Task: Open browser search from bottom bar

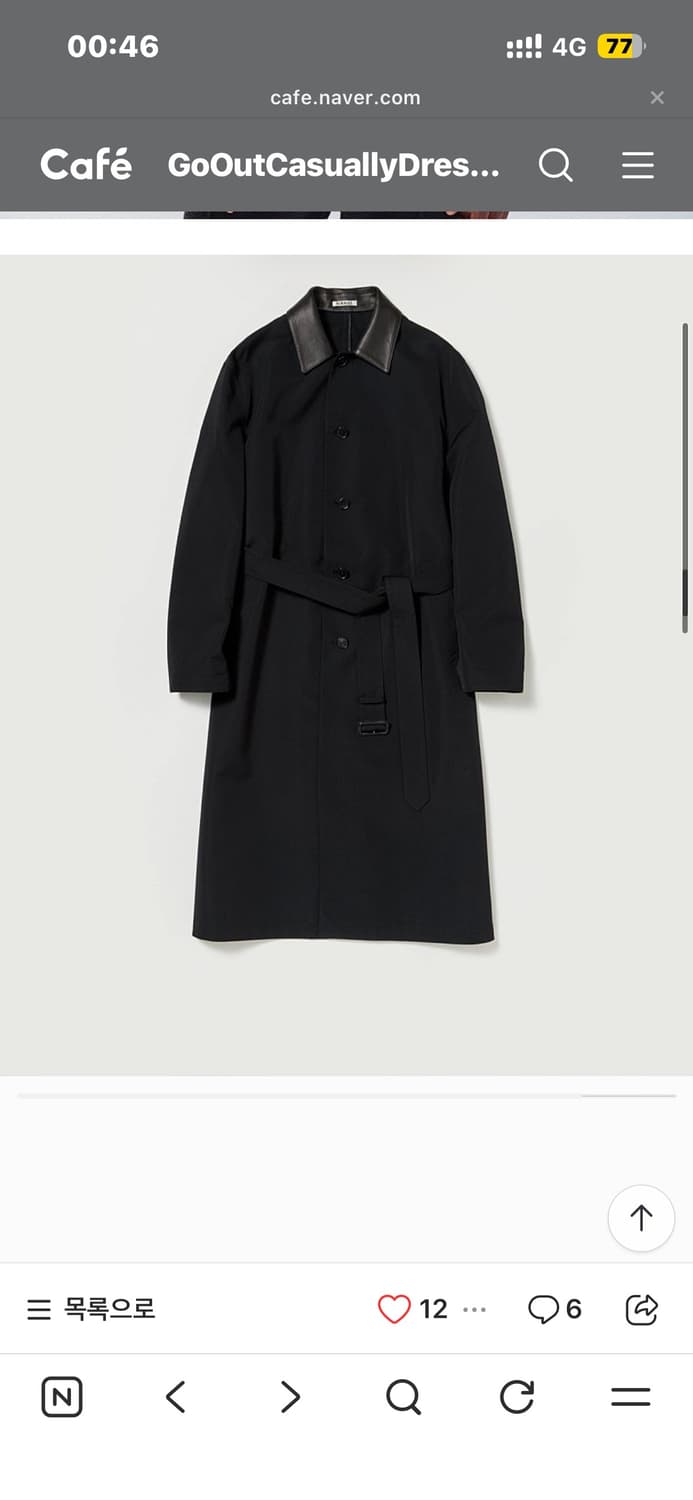Action: [403, 1397]
